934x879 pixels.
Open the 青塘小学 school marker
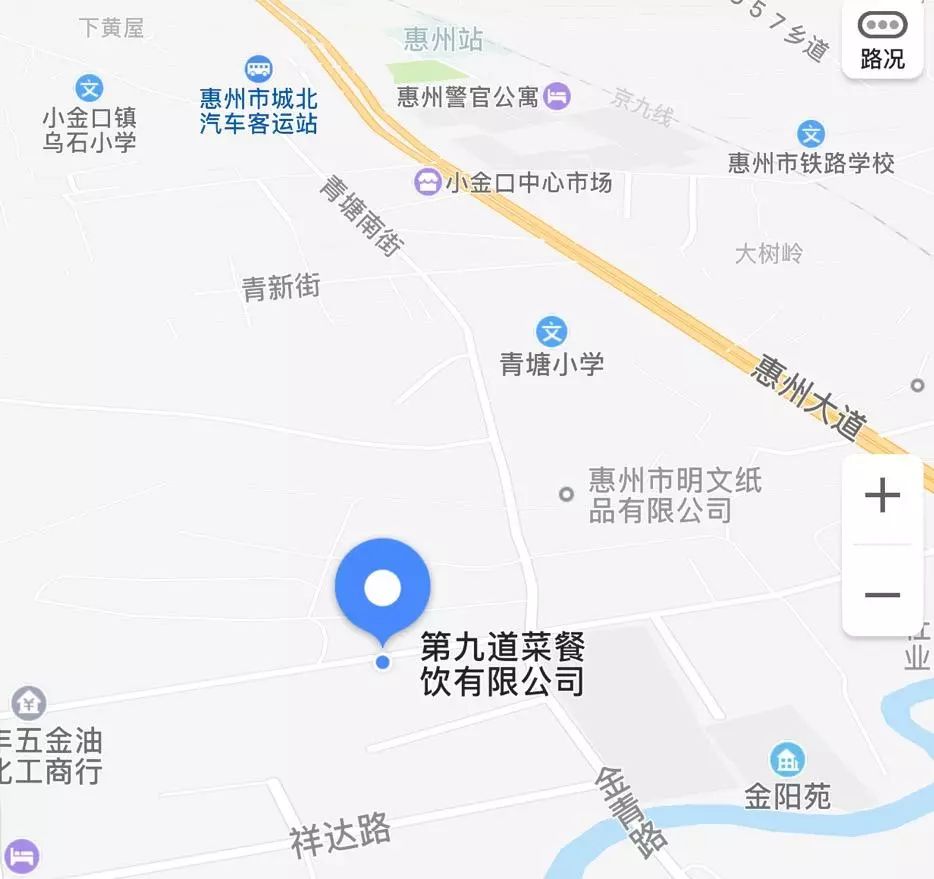[x=551, y=331]
